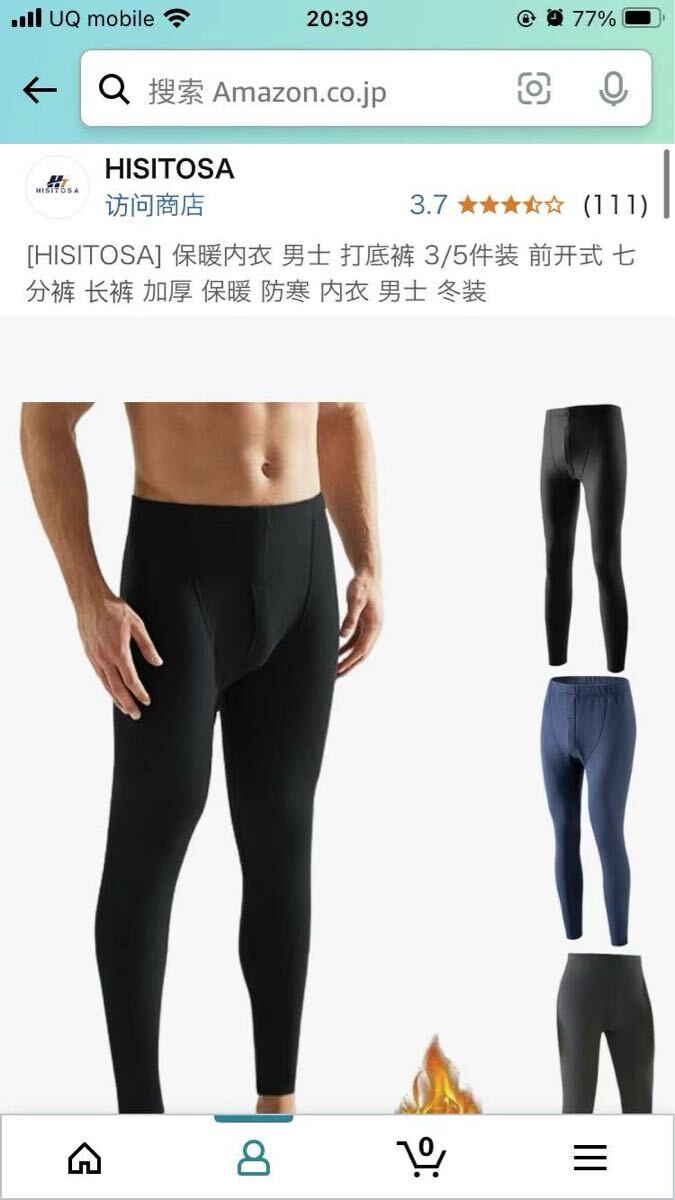Screen dimensions: 675x1200
Task: Go back using the arrow icon
Action: pos(40,91)
